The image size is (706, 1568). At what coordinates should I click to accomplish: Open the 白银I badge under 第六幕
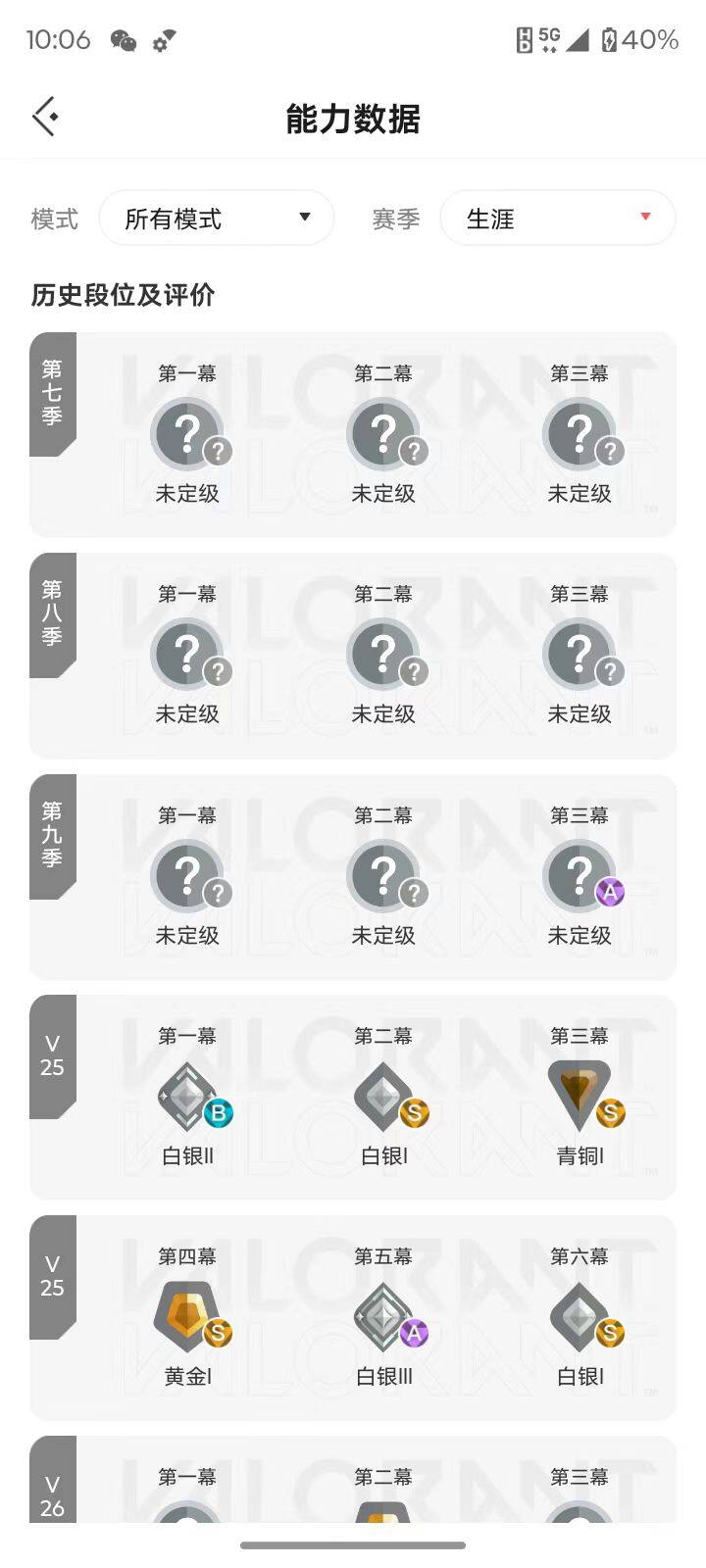pos(580,1316)
